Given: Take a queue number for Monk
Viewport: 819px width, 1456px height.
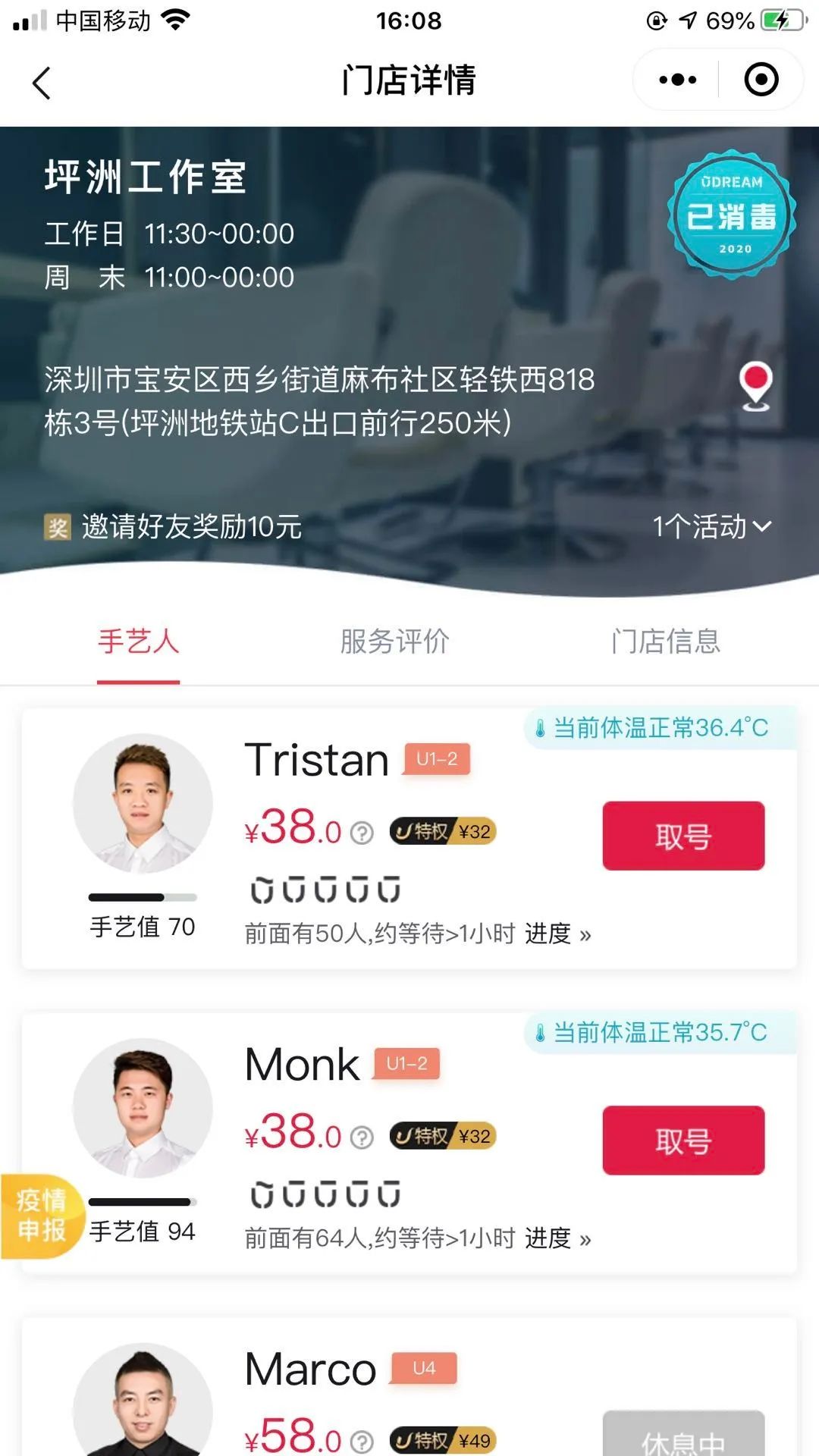Looking at the screenshot, I should pos(683,1141).
